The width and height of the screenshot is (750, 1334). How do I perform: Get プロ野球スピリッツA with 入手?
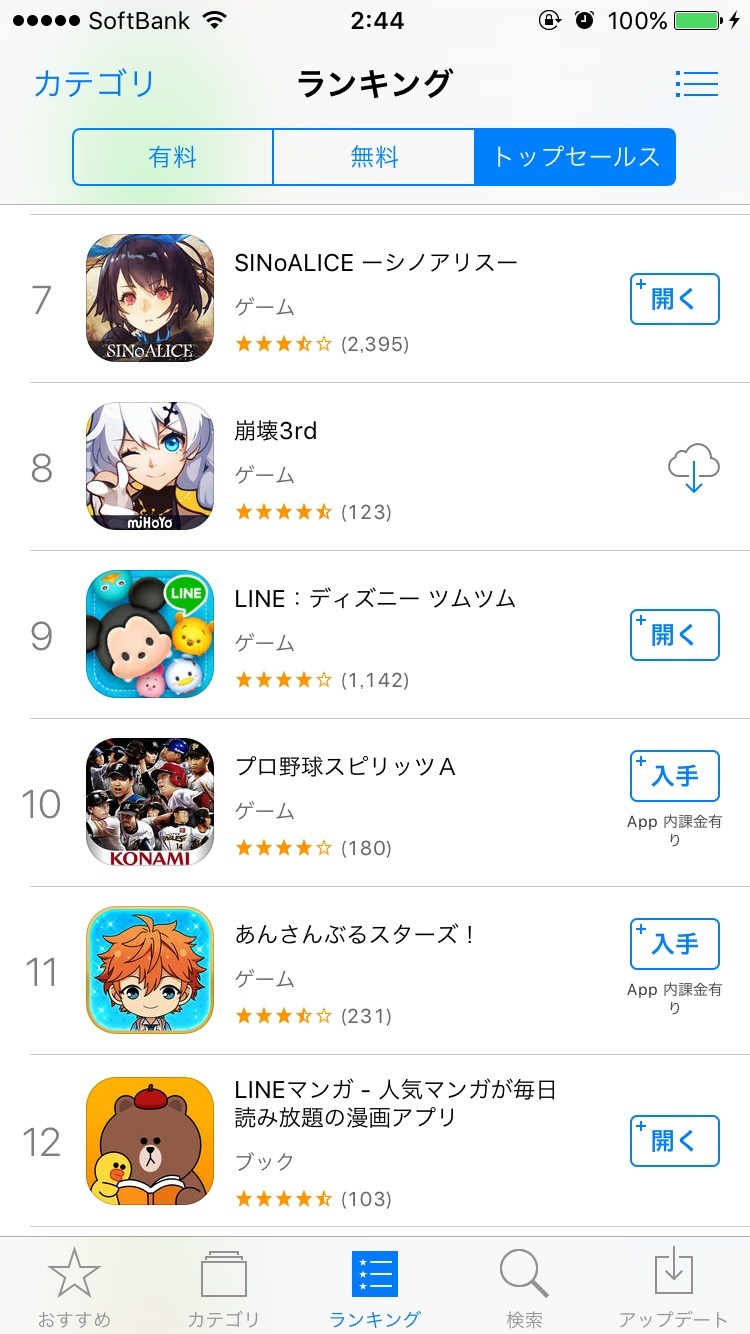coord(674,776)
